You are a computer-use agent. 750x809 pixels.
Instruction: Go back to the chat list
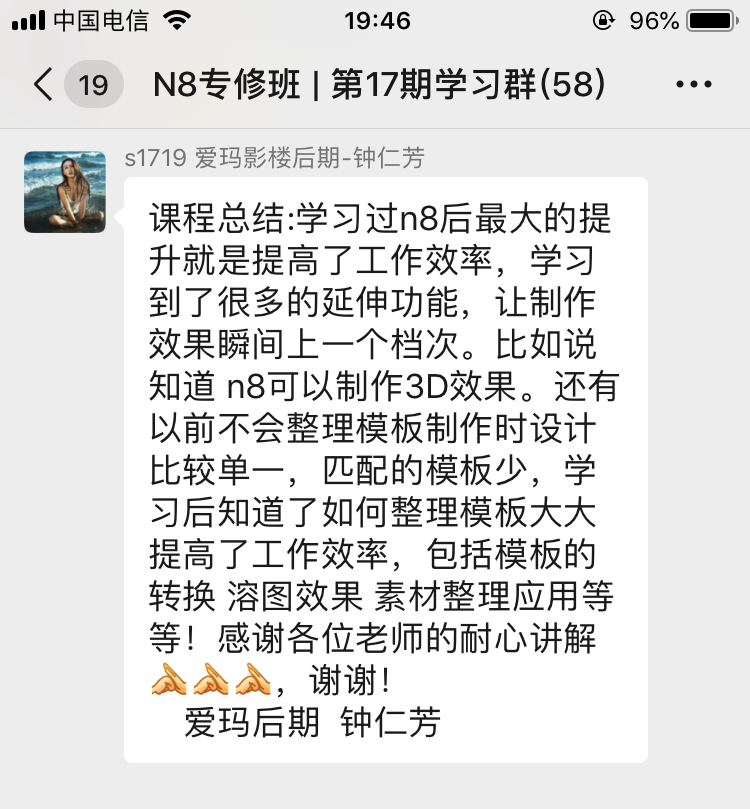click(x=44, y=84)
